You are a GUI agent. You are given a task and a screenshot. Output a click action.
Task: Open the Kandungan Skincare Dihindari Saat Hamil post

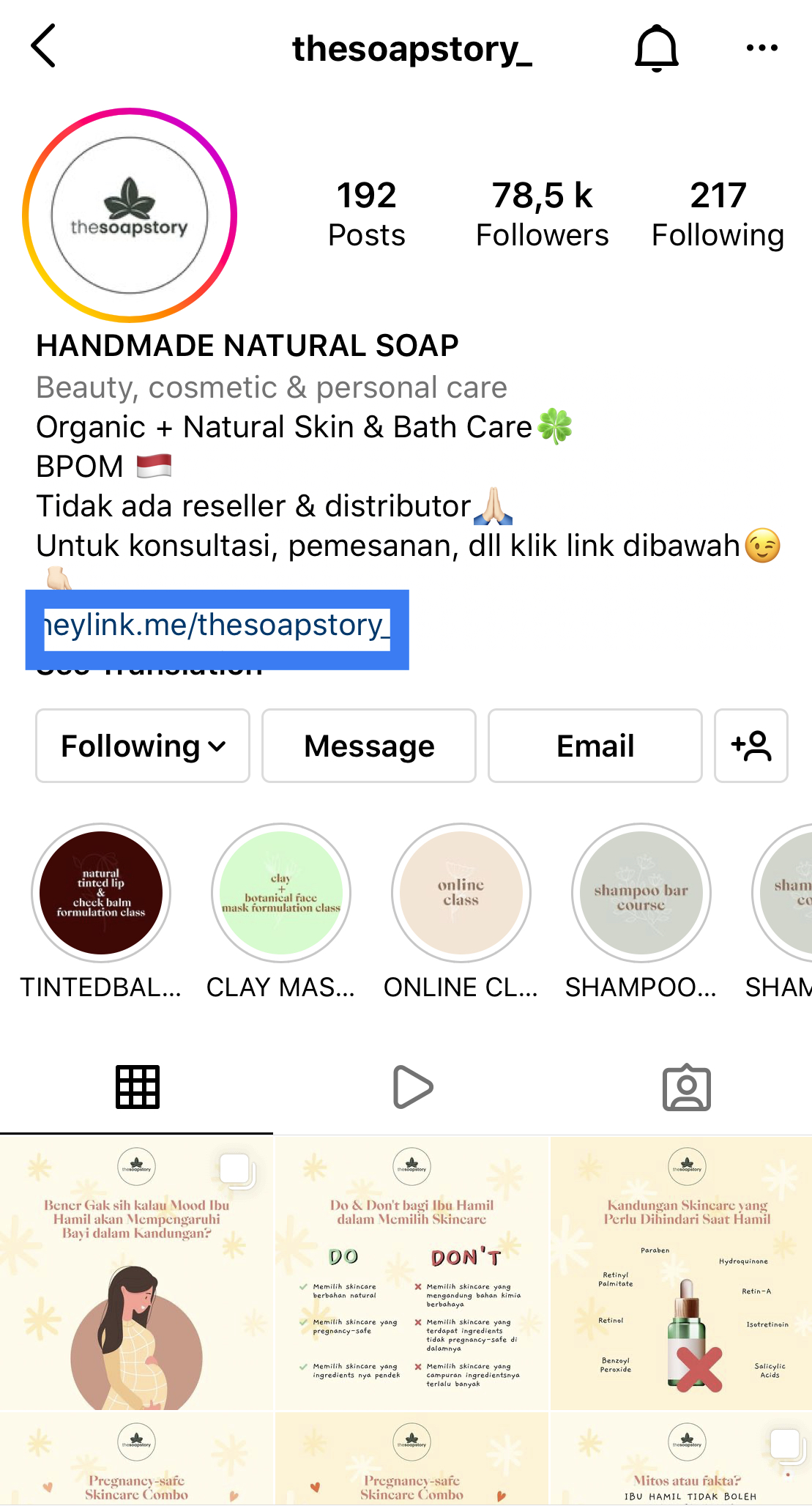tap(687, 1273)
